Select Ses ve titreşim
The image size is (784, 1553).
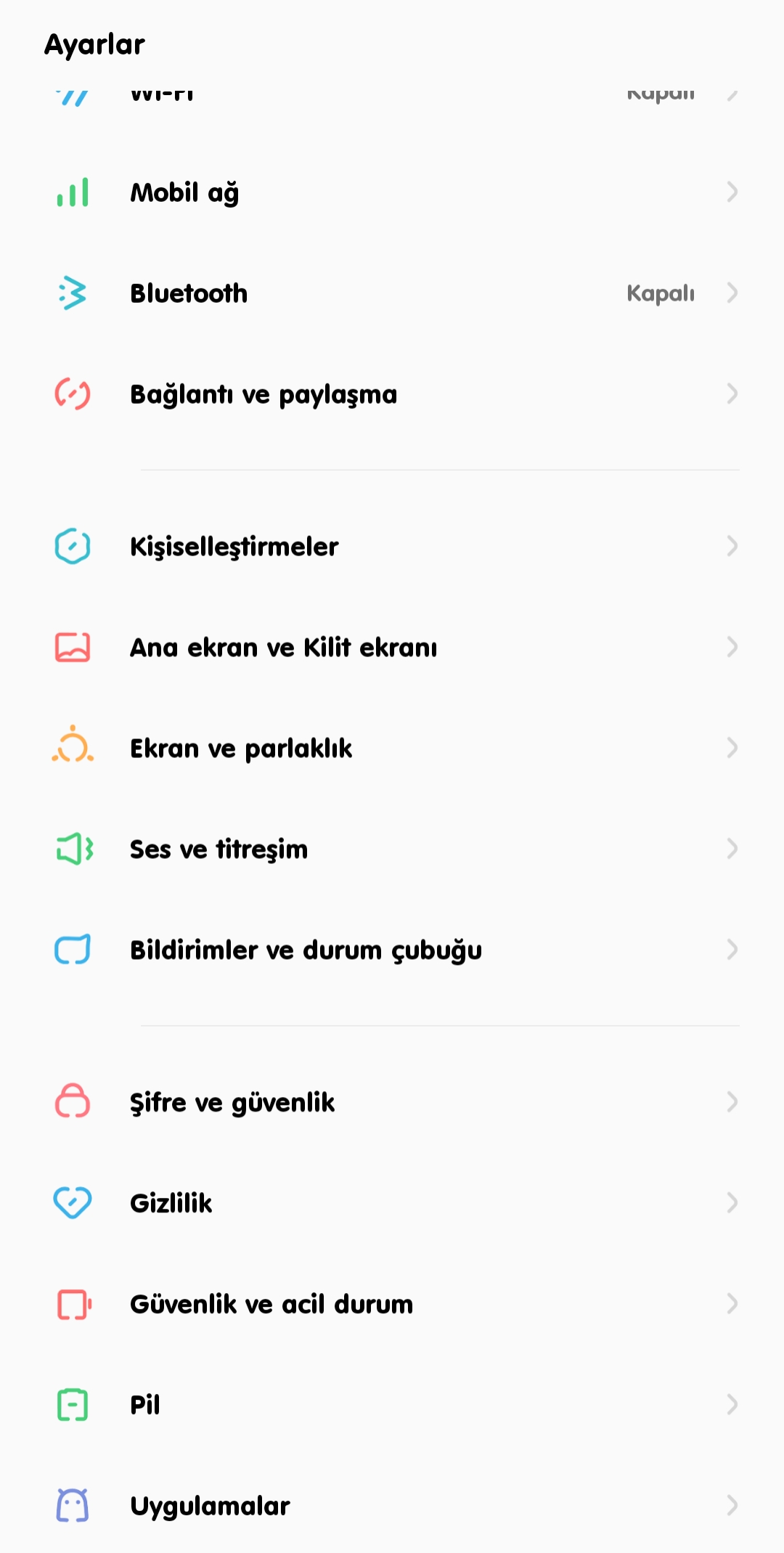[x=392, y=849]
